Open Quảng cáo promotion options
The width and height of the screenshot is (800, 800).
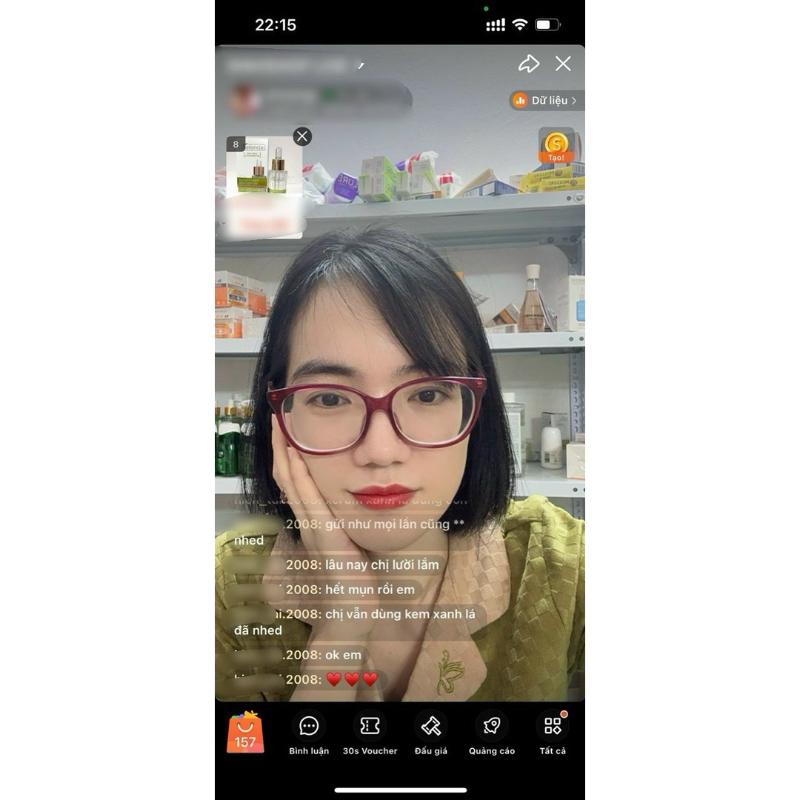pos(492,732)
